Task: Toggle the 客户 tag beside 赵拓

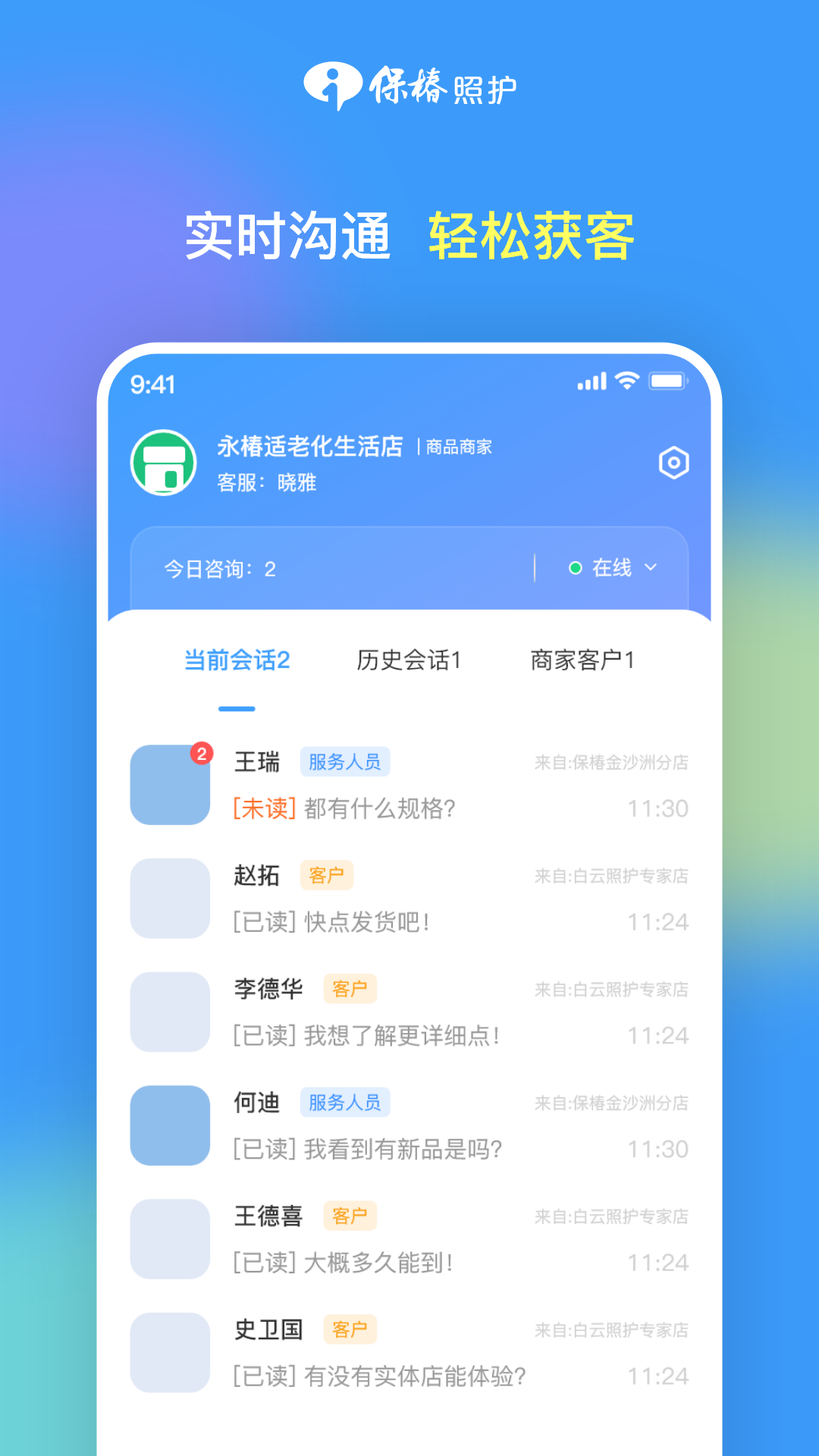Action: pyautogui.click(x=326, y=874)
